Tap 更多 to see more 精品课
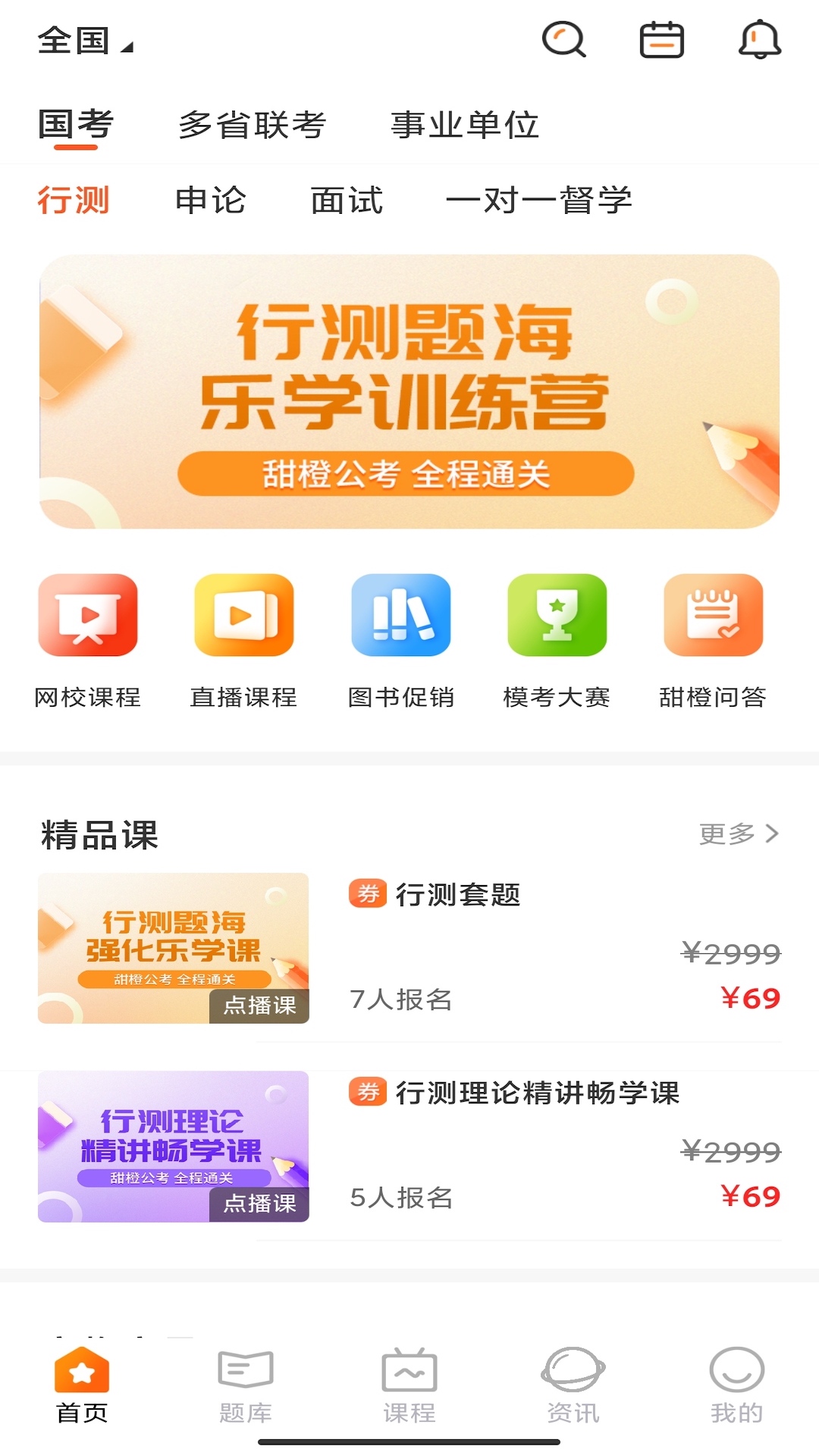819x1456 pixels. pyautogui.click(x=738, y=834)
